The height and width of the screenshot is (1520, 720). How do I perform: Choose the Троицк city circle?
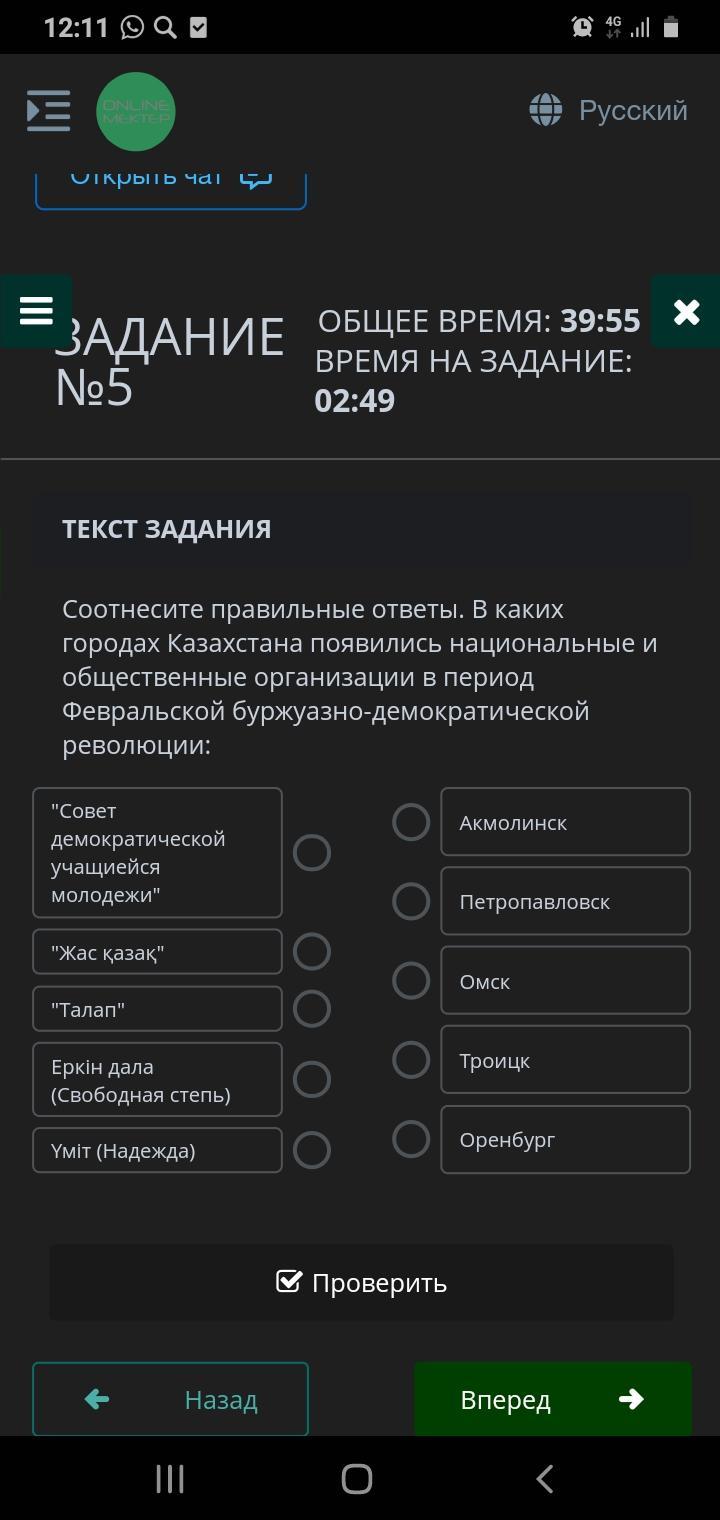(x=411, y=1060)
